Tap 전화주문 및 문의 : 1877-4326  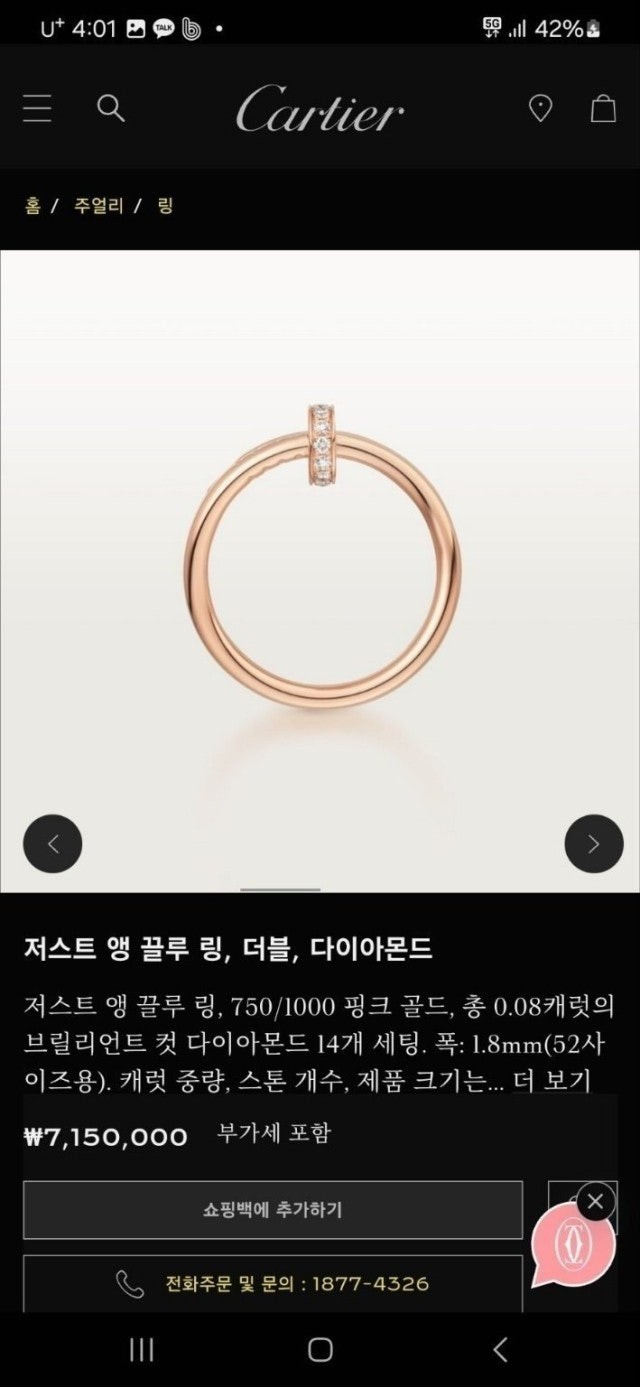272,1283
